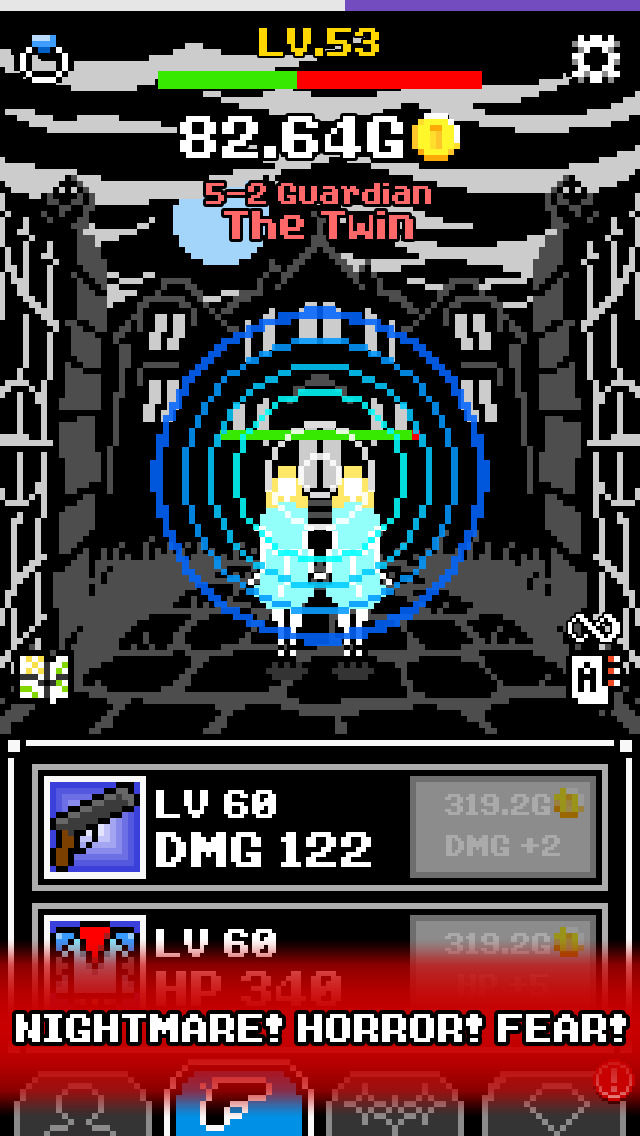Upgrade gun damage for 319.2G

505,824
